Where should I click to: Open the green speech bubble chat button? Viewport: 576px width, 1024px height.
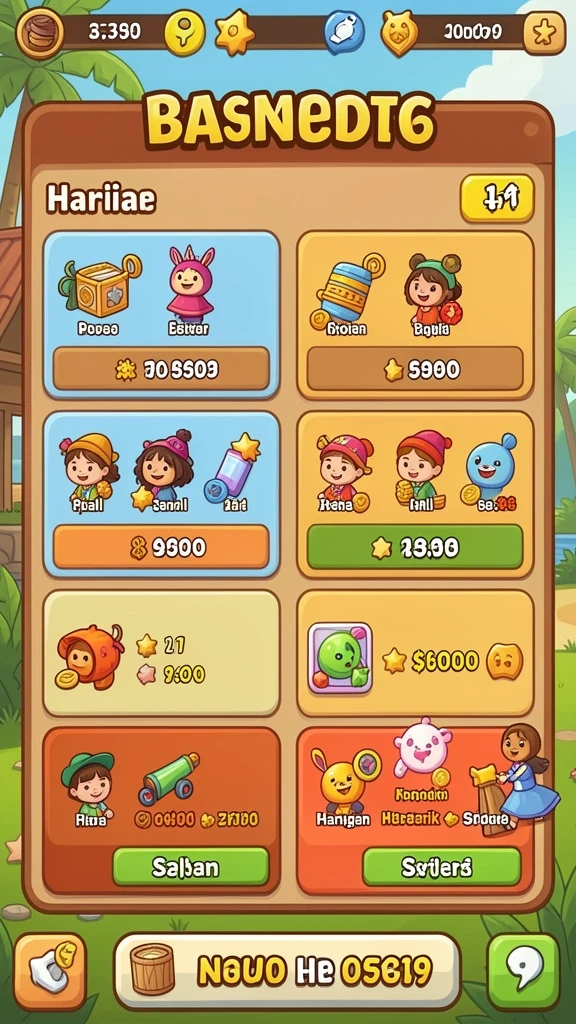point(523,972)
